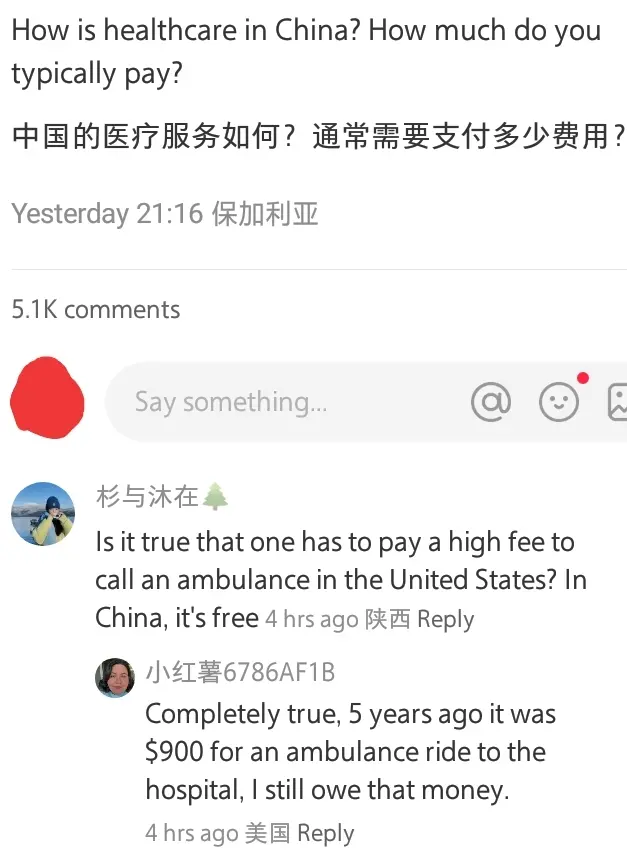Open 小红薯6786AF1B's profile avatar
The height and width of the screenshot is (857, 627).
tap(115, 677)
